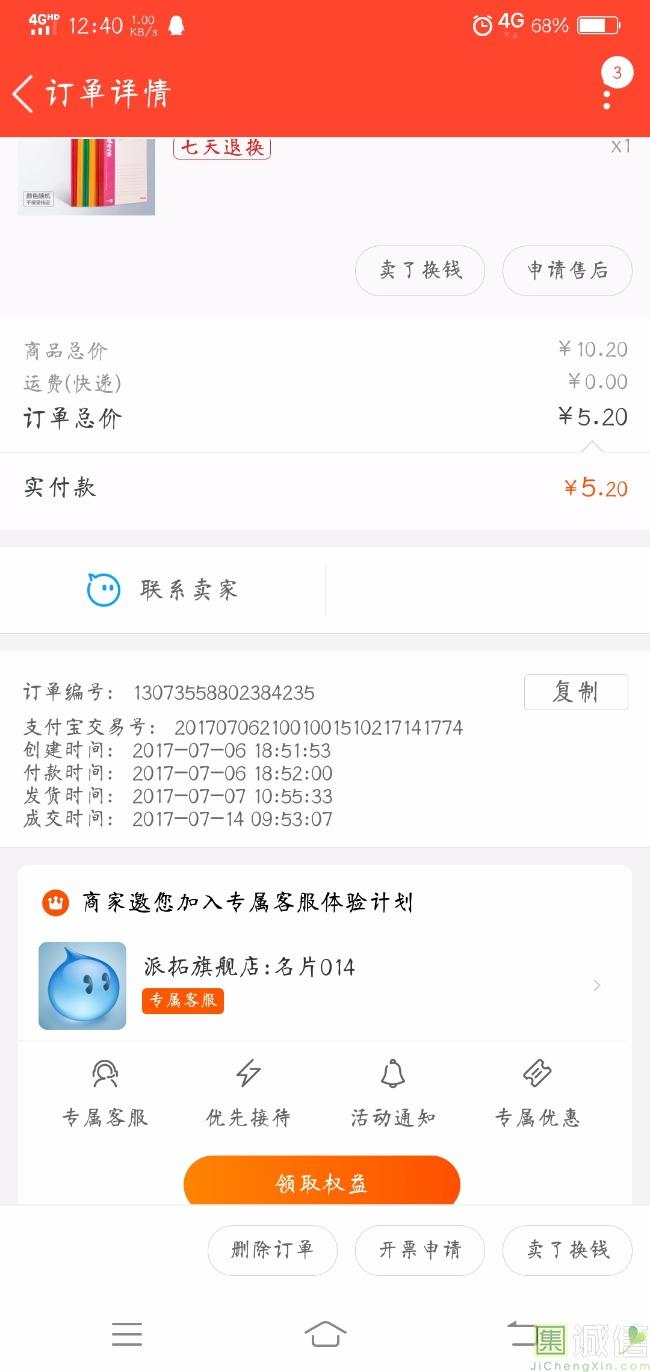Image resolution: width=650 pixels, height=1372 pixels.
Task: Go to the system home screen
Action: [325, 1334]
